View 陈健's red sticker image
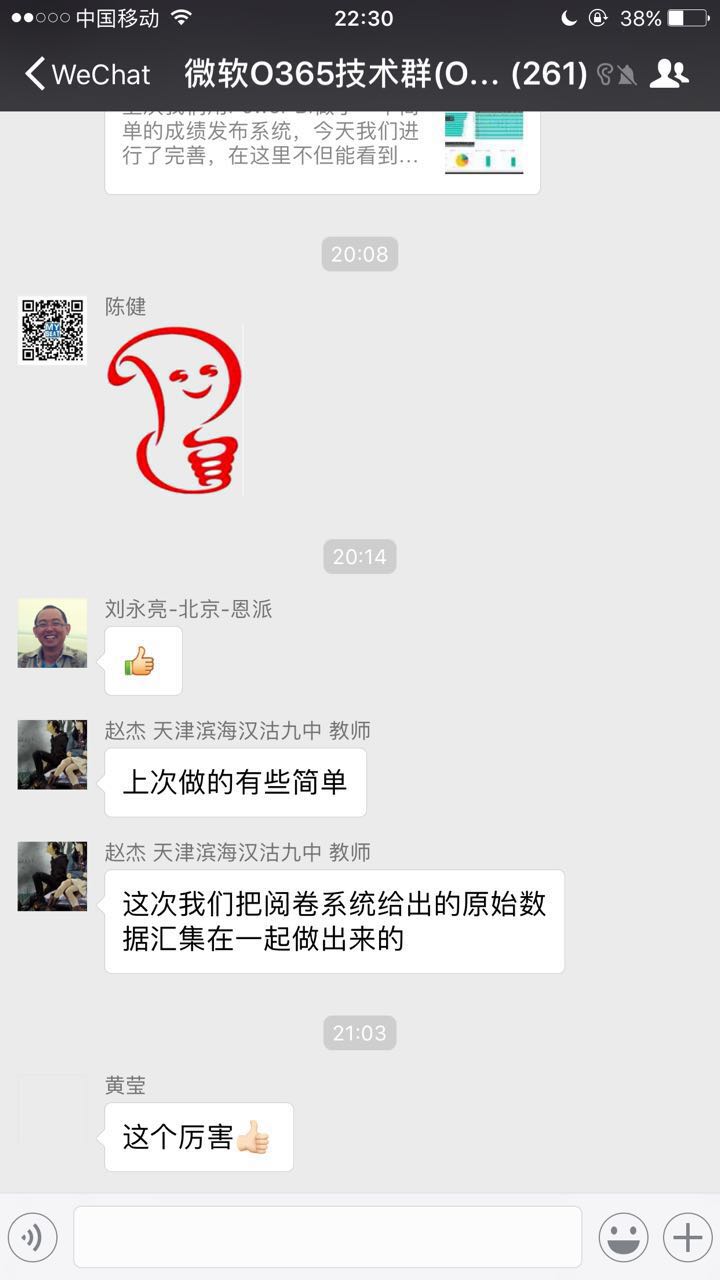 point(175,410)
